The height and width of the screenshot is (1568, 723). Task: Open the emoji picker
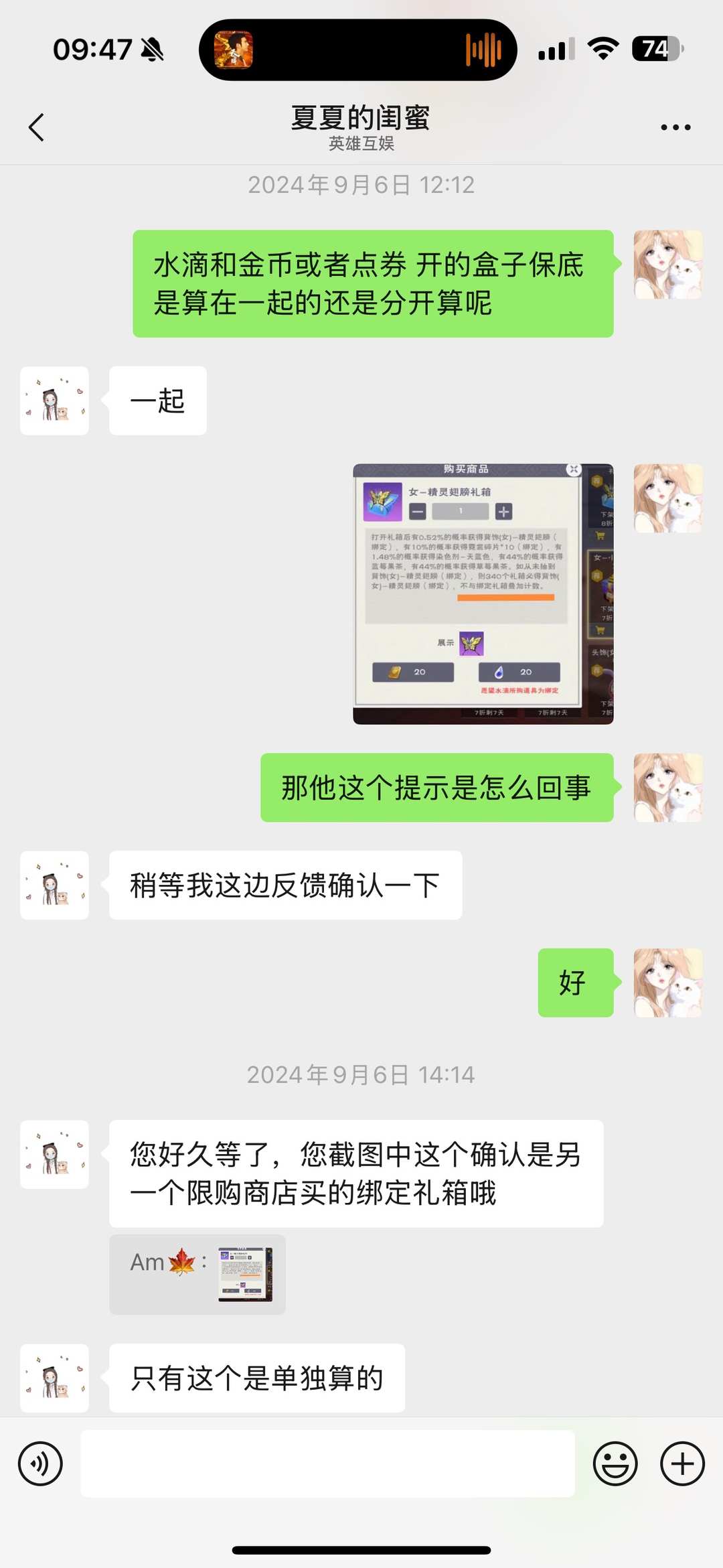[x=615, y=1464]
